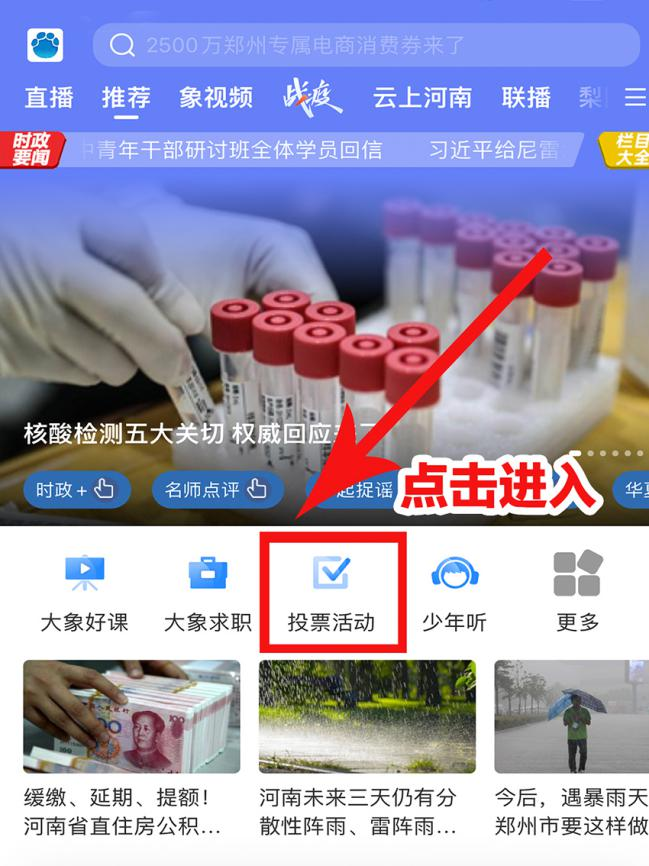Open 大象求职
This screenshot has height=866, width=649.
pyautogui.click(x=208, y=592)
